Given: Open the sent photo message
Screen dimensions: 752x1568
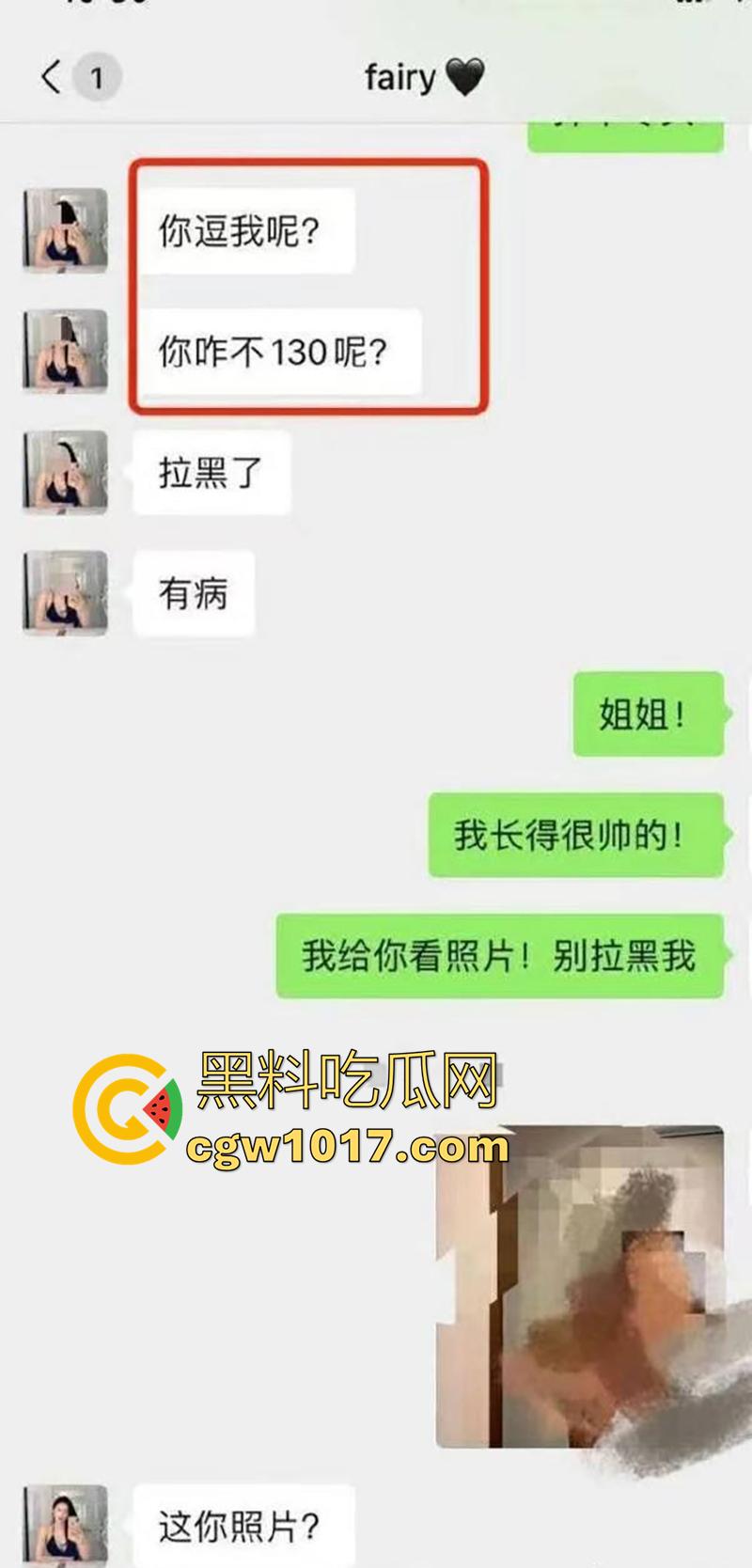Looking at the screenshot, I should 580,1286.
